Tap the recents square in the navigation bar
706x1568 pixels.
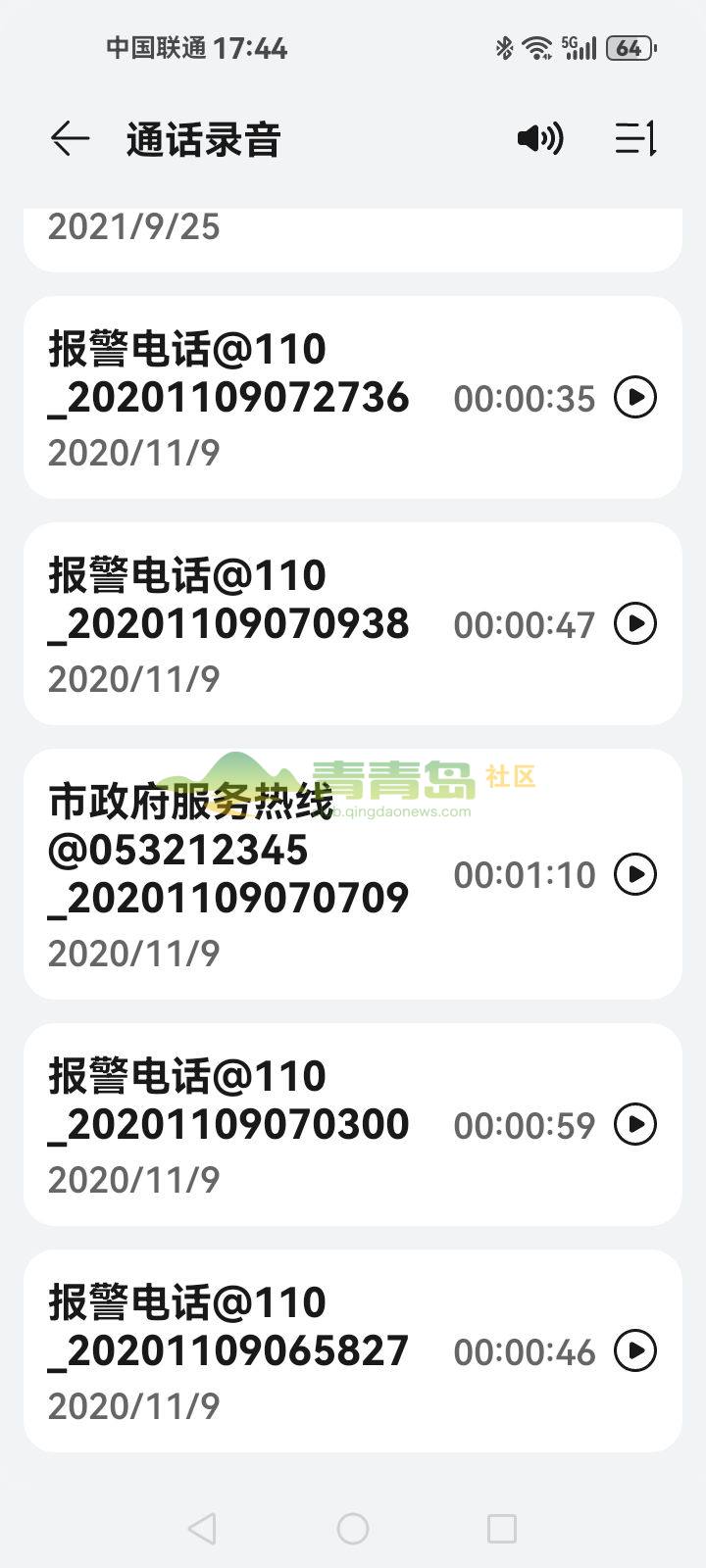502,1526
